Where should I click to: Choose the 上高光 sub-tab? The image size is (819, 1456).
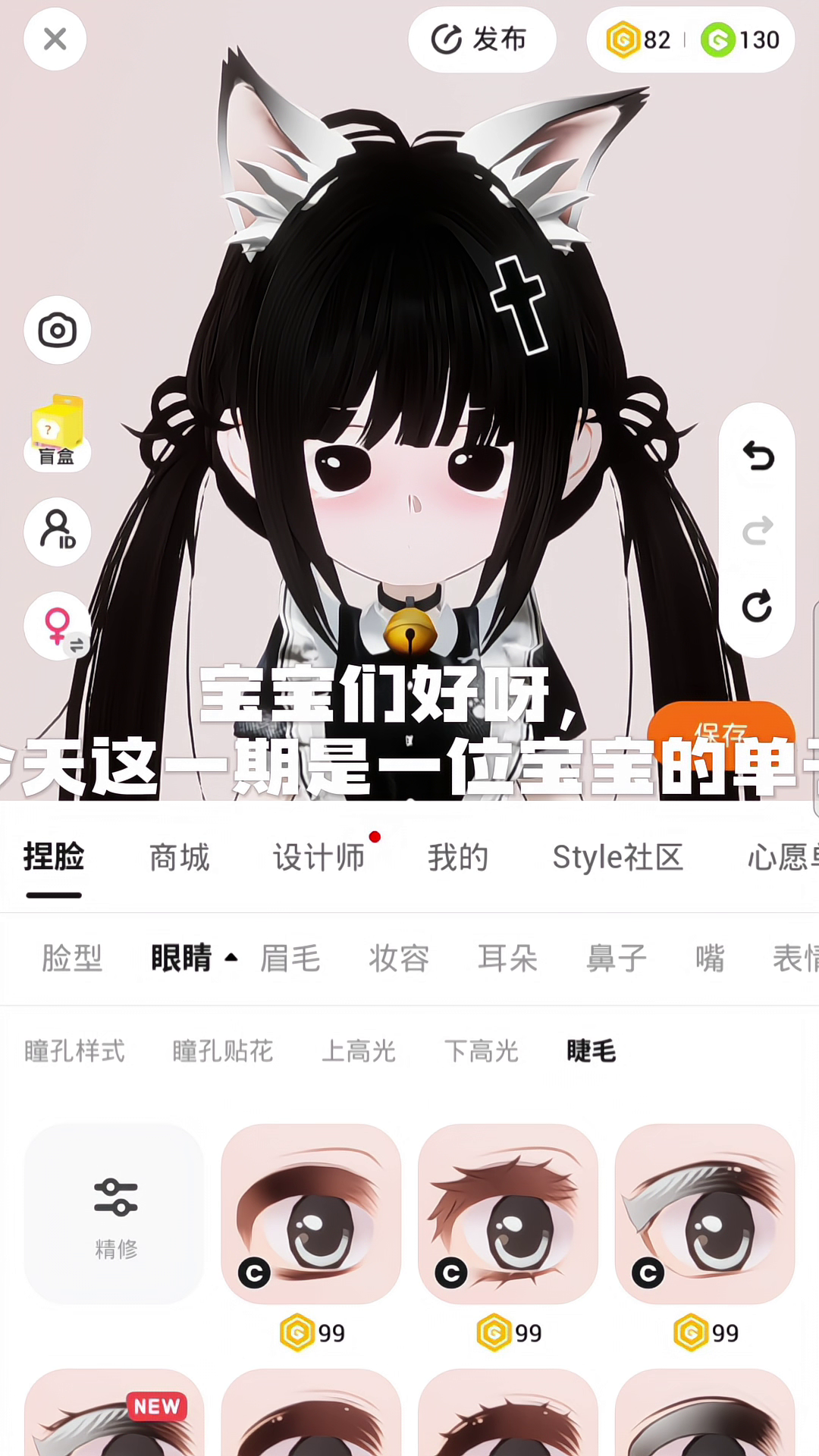coord(359,1051)
